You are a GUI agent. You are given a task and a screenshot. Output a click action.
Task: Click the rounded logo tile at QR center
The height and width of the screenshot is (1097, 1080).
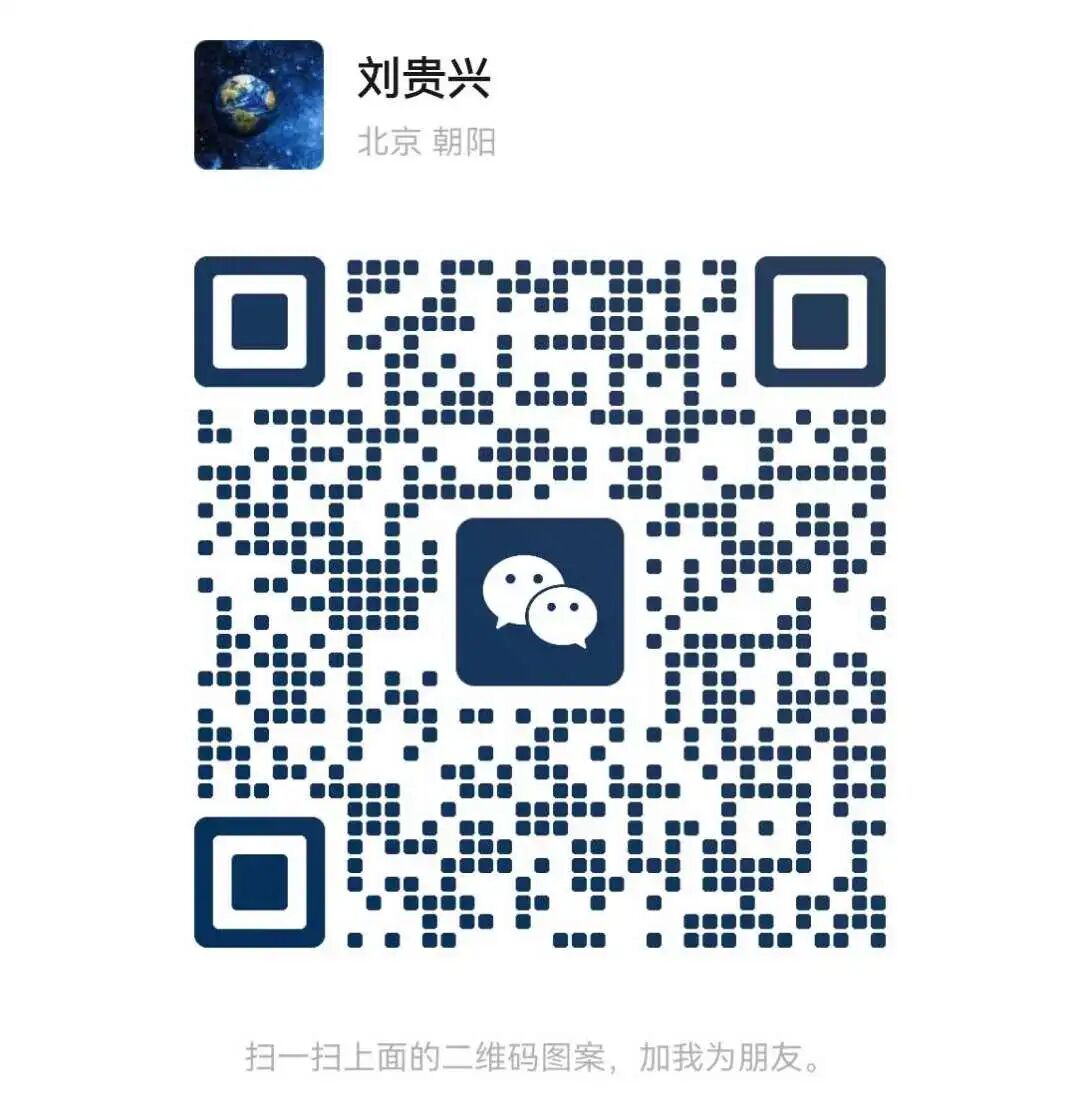(x=540, y=603)
